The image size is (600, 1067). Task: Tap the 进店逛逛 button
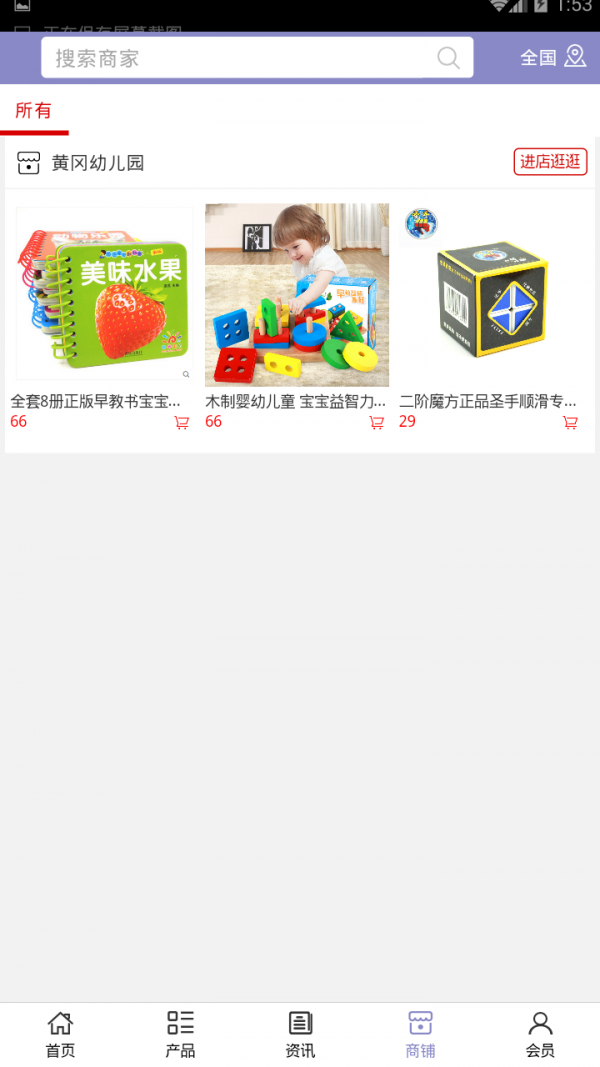[550, 162]
